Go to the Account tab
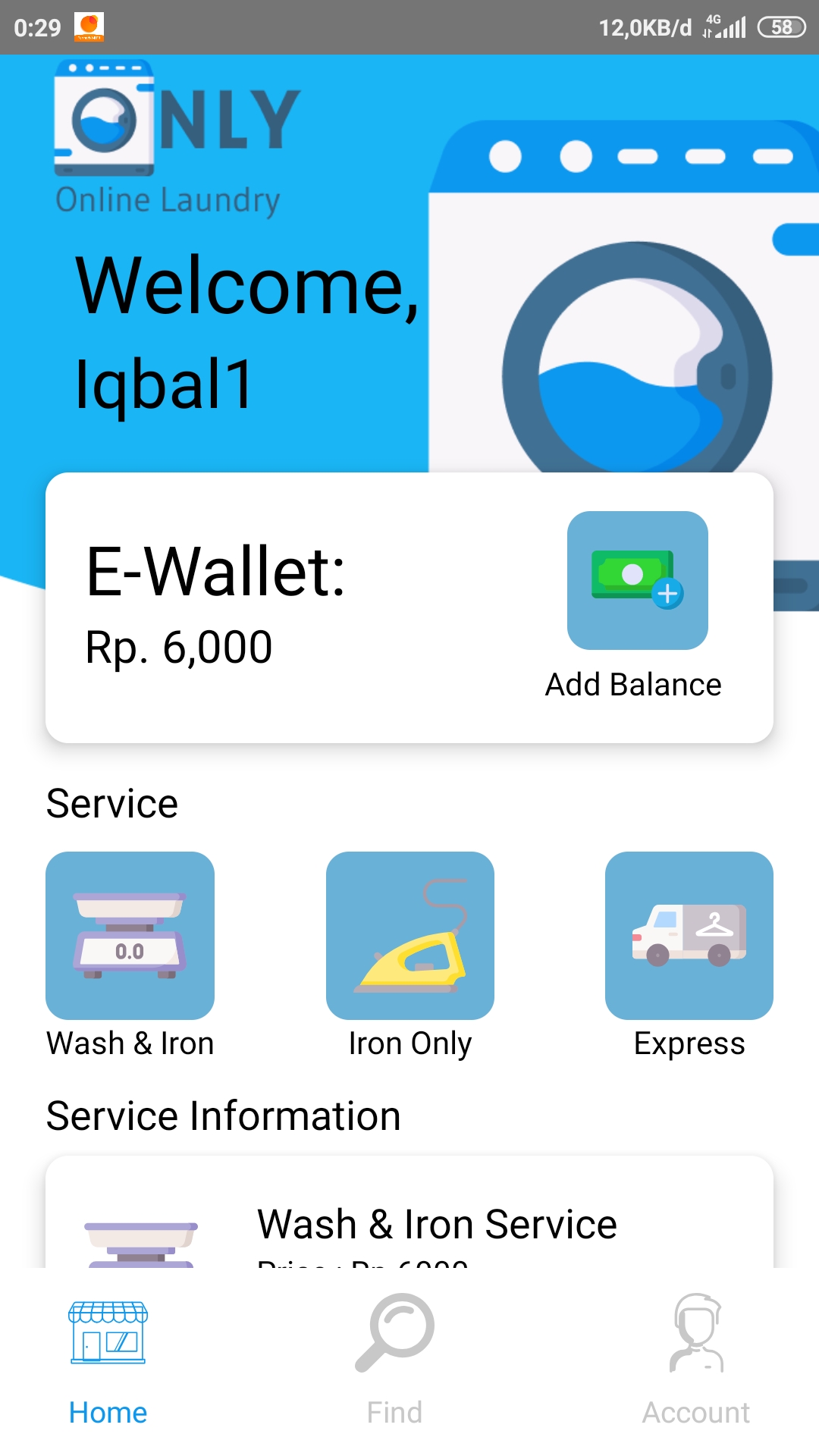Viewport: 819px width, 1456px height. [x=695, y=1359]
